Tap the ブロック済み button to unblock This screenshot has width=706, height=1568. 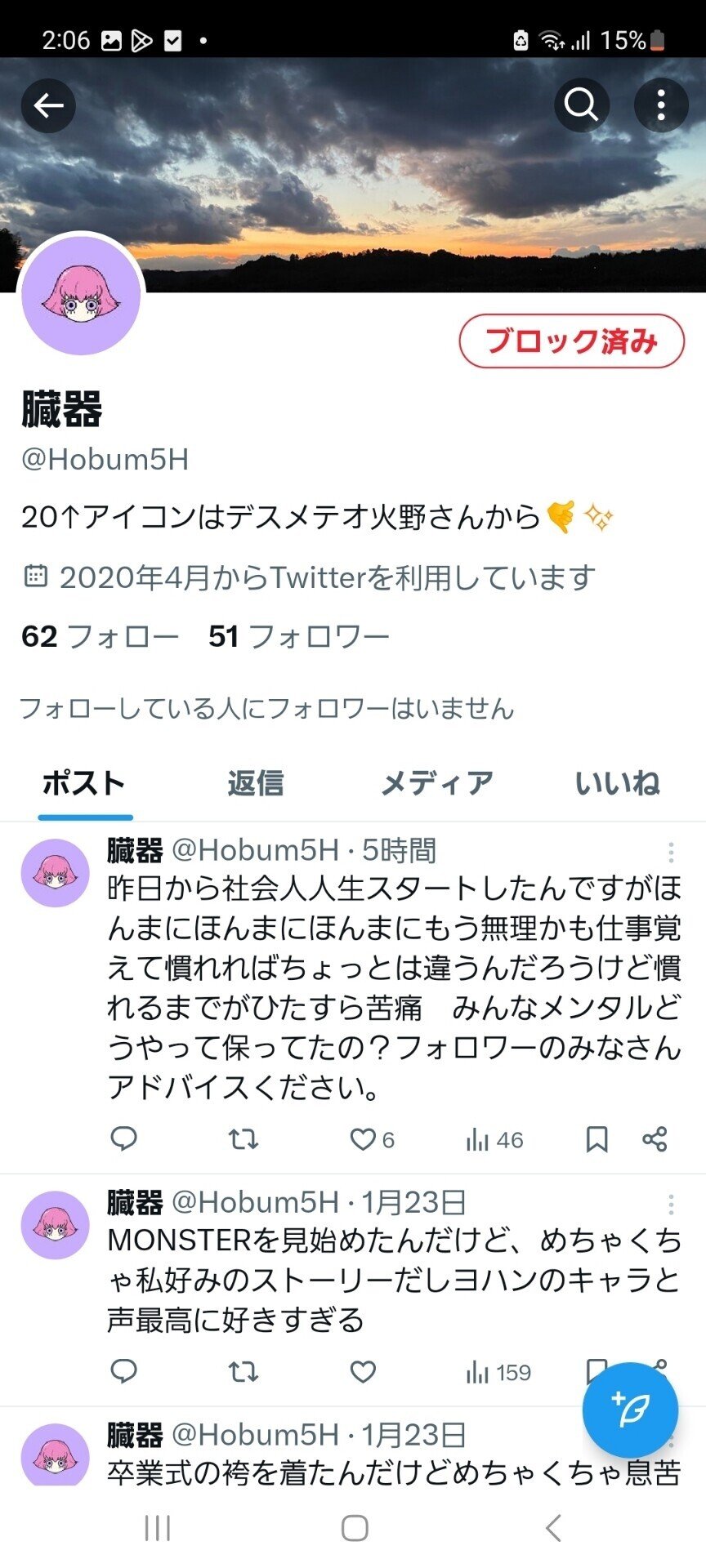(573, 343)
